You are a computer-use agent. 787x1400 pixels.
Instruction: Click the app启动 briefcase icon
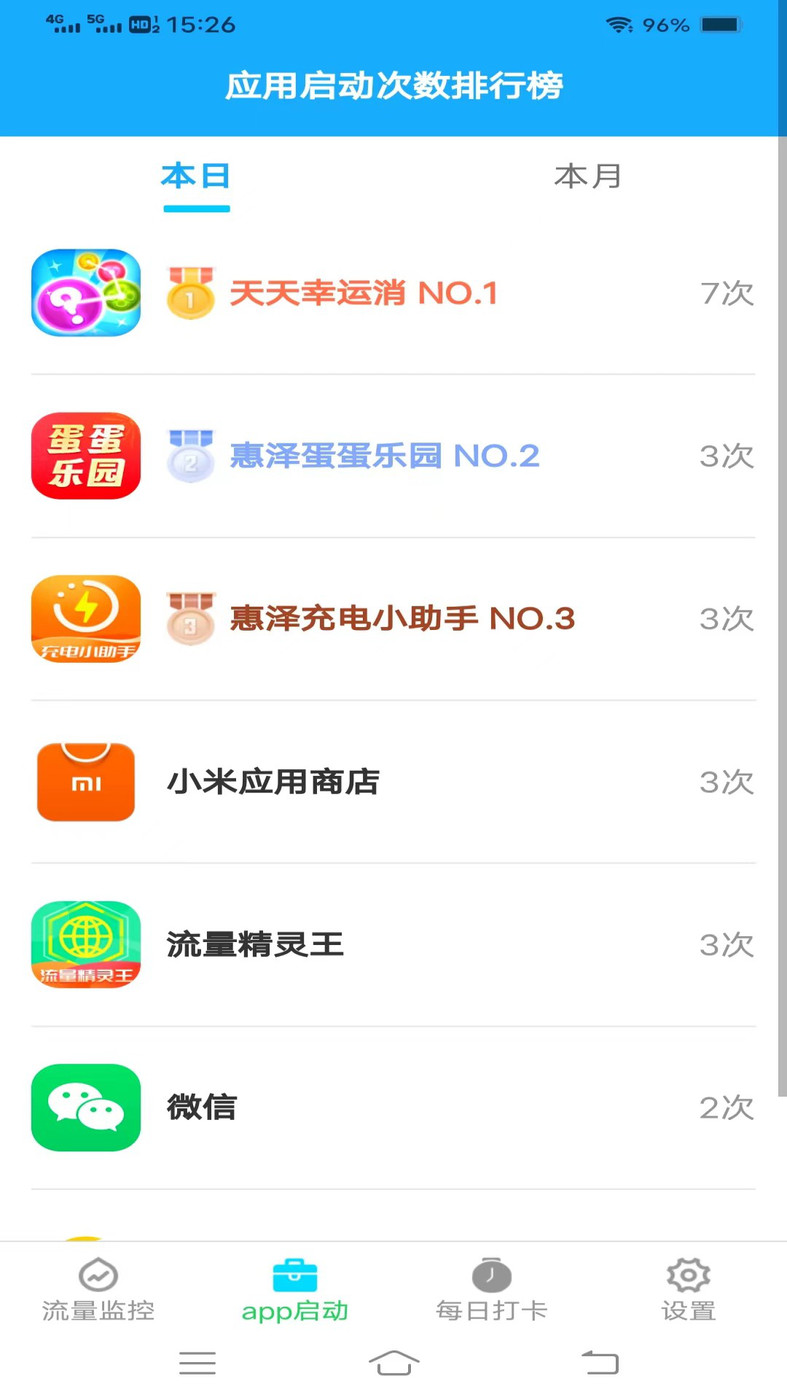(295, 1276)
